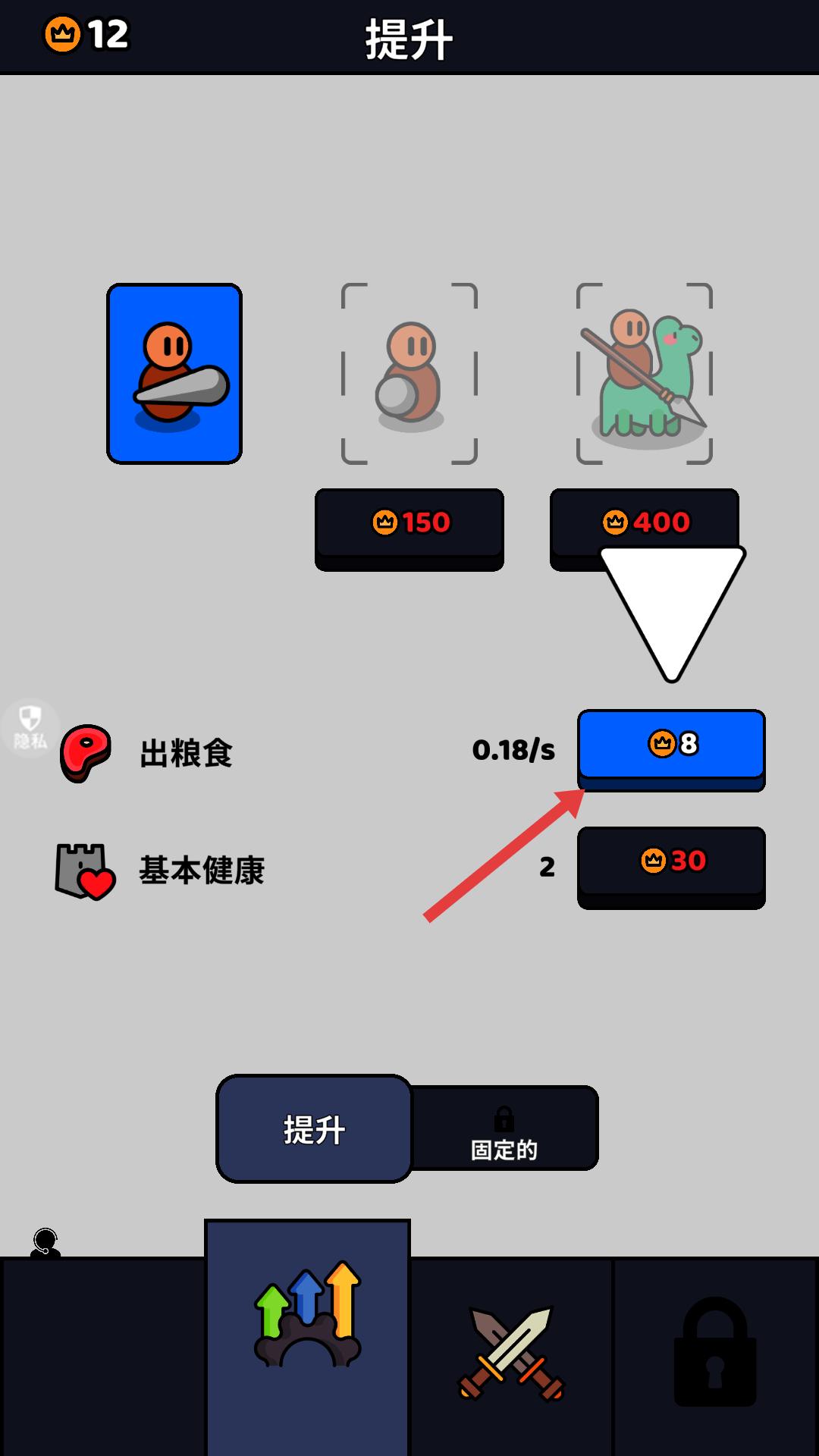Unlock the dinosaur rider for 400 crowns
This screenshot has width=819, height=1456.
[645, 522]
